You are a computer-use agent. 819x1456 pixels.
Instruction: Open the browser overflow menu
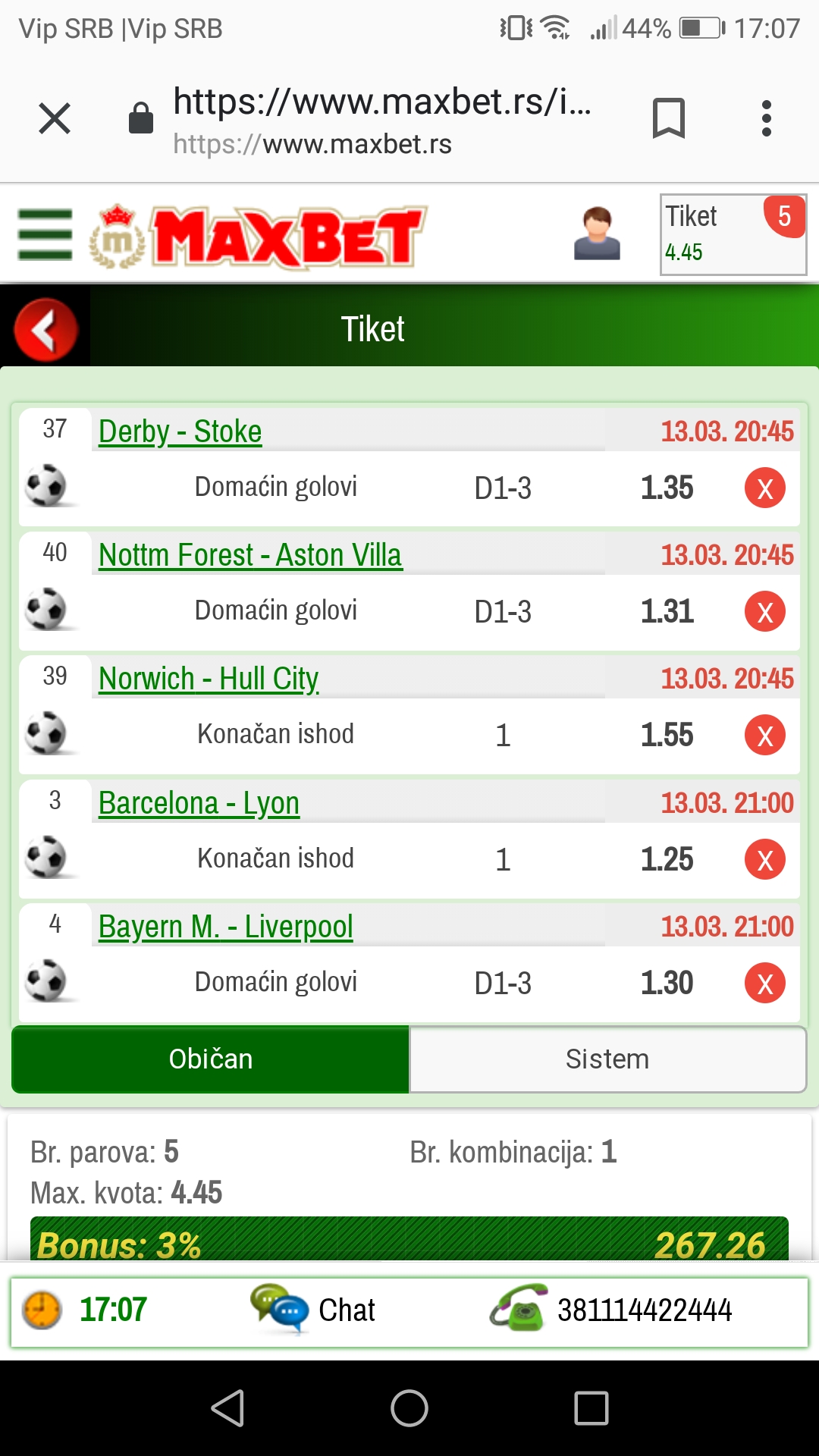tap(767, 118)
